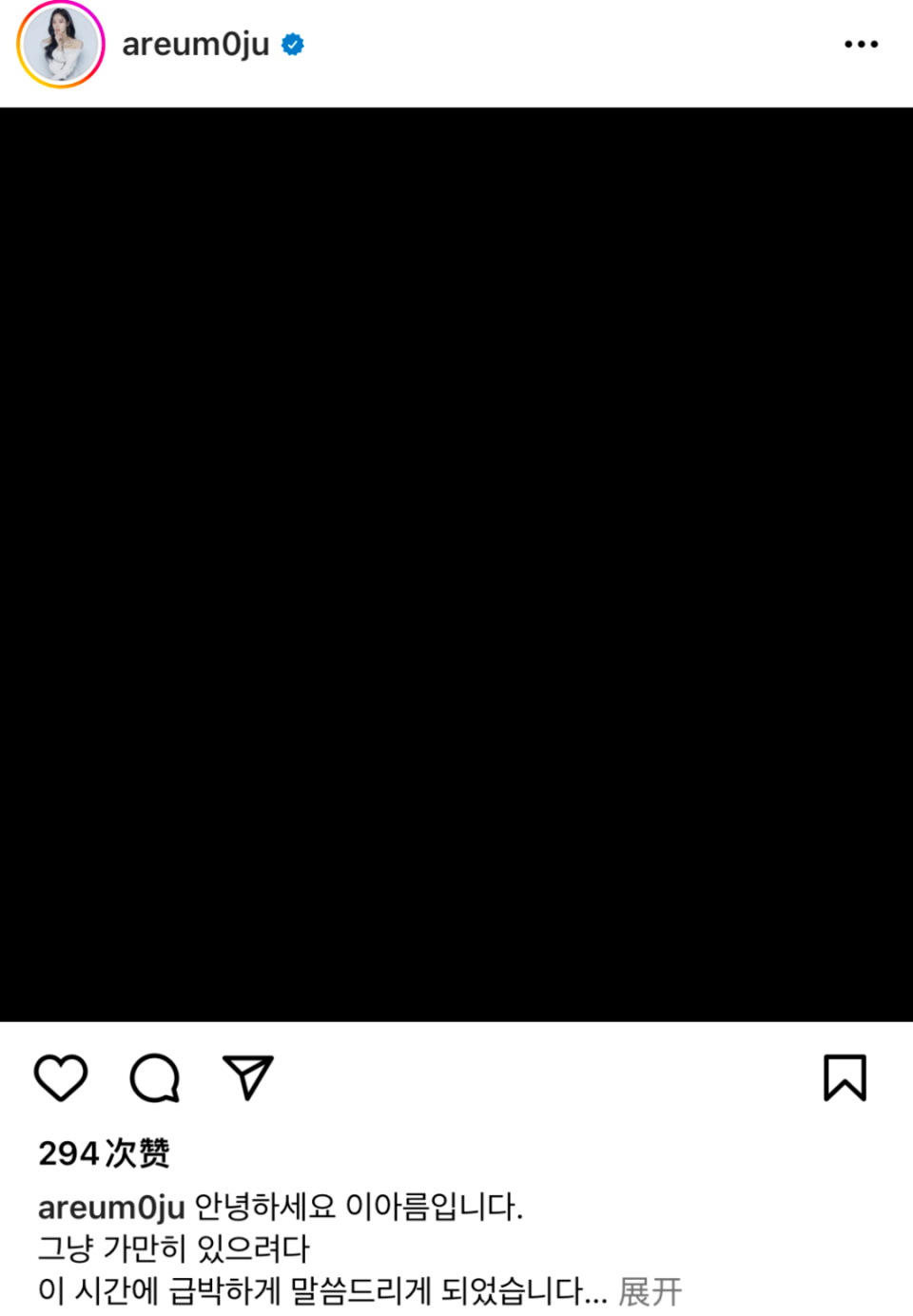Open the areum0ju username in the header
This screenshot has height=1316, width=913.
(x=195, y=45)
